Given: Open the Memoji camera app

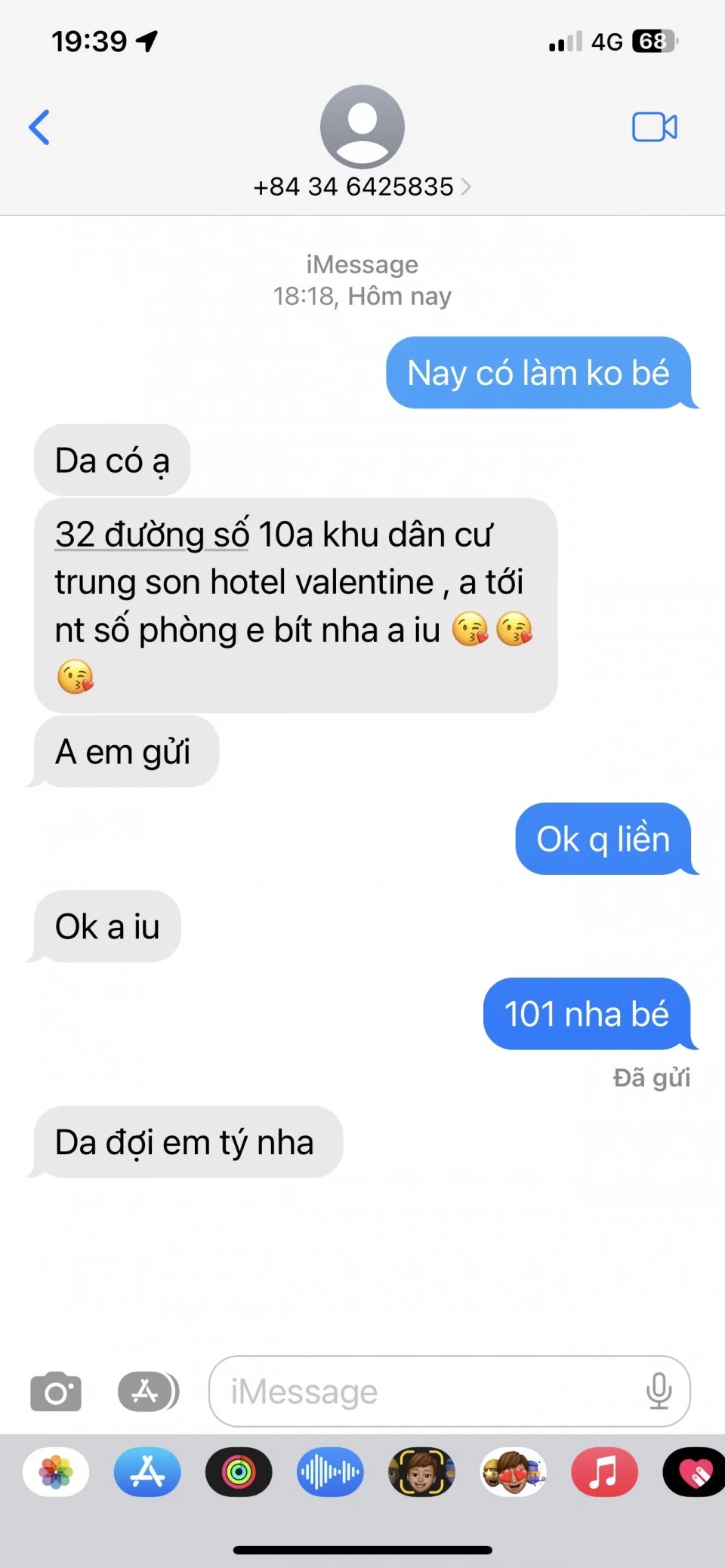Looking at the screenshot, I should 421,1472.
